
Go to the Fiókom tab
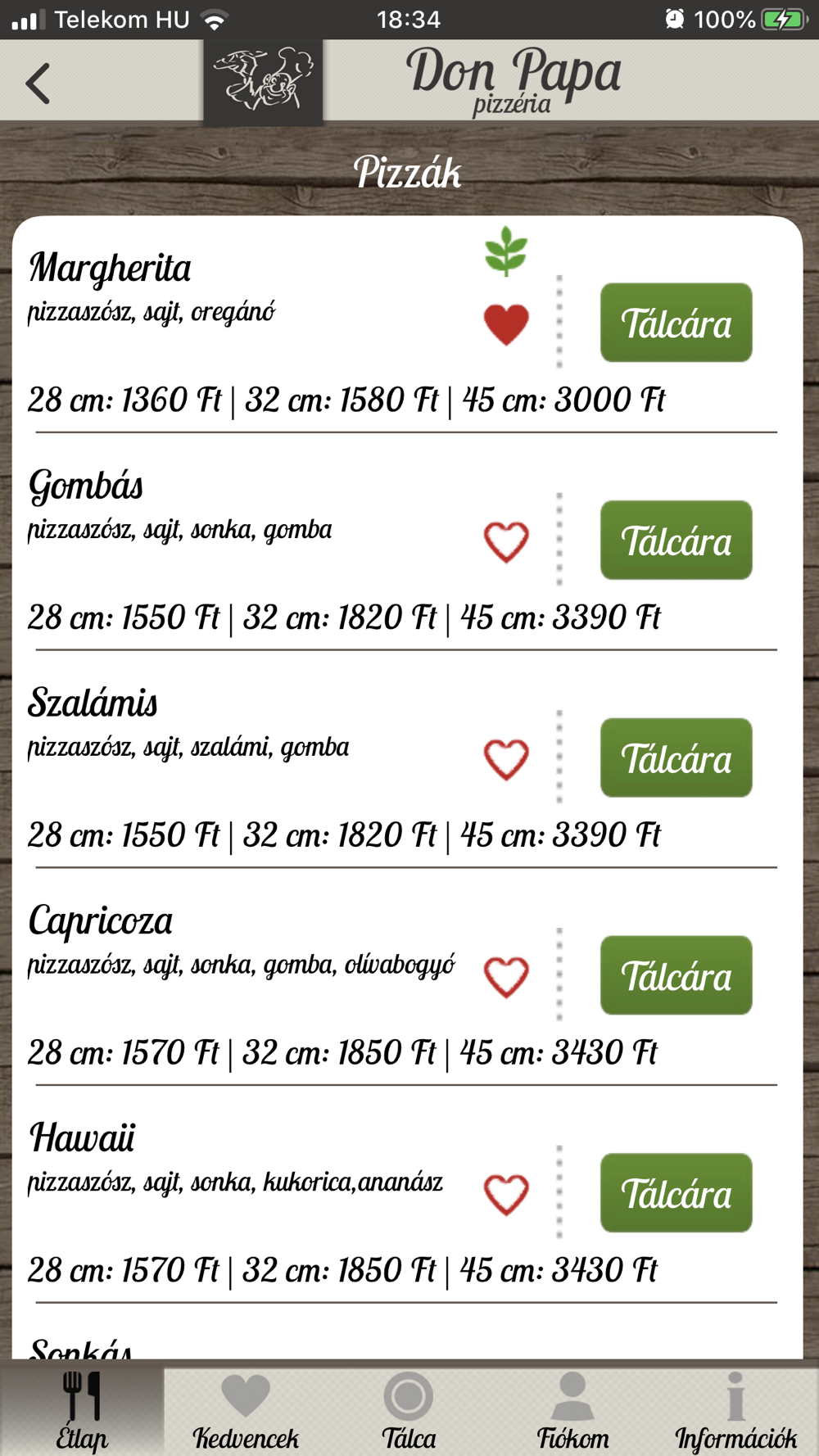click(x=572, y=1412)
